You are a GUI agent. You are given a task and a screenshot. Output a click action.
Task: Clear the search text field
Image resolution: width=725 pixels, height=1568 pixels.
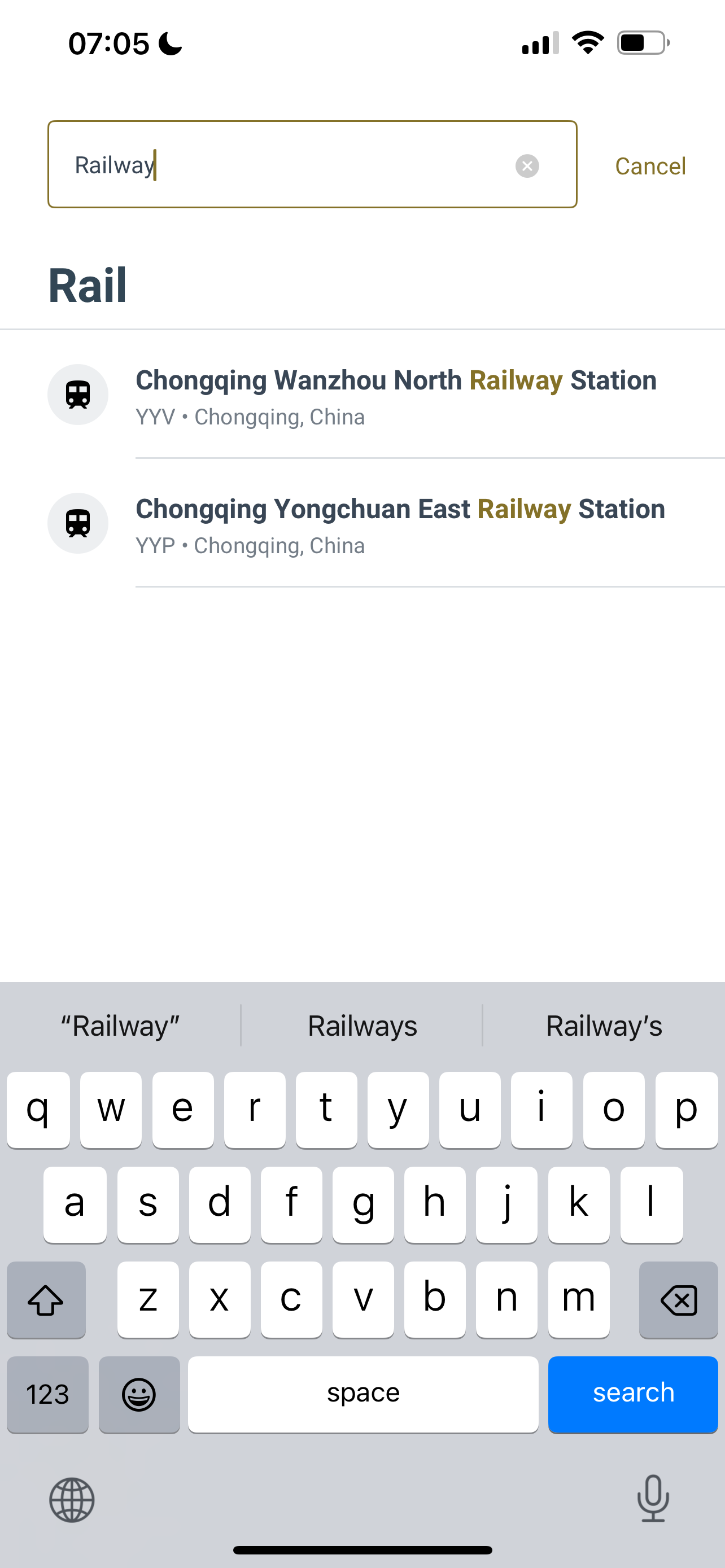tap(527, 165)
